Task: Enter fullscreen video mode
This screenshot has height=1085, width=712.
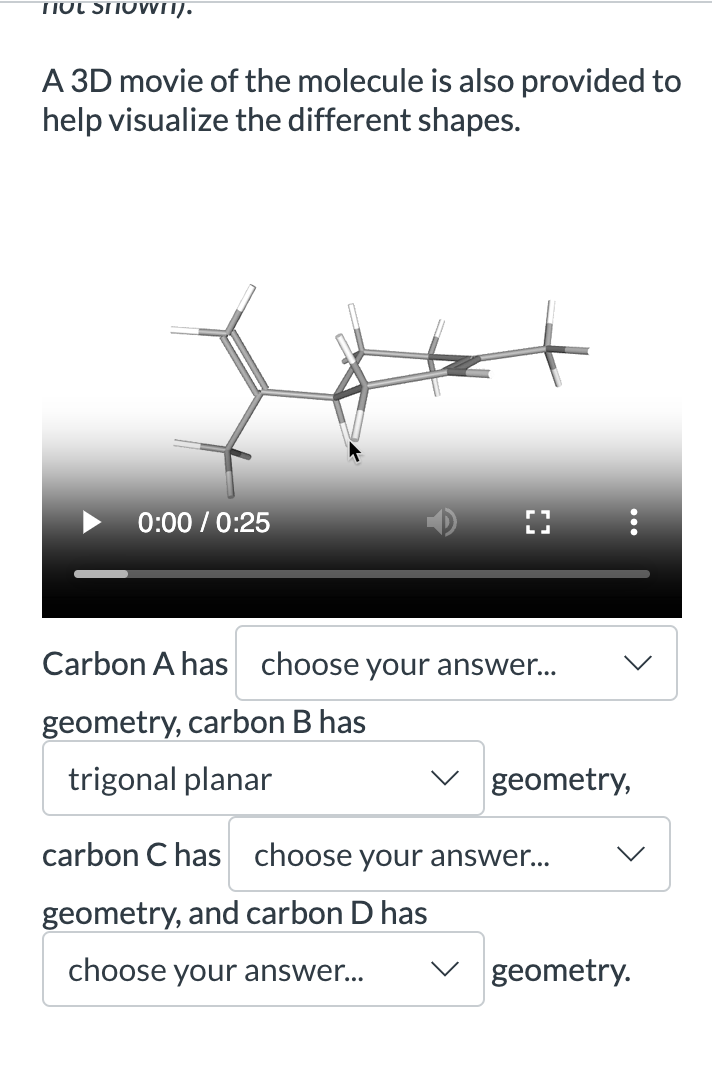Action: pos(537,522)
